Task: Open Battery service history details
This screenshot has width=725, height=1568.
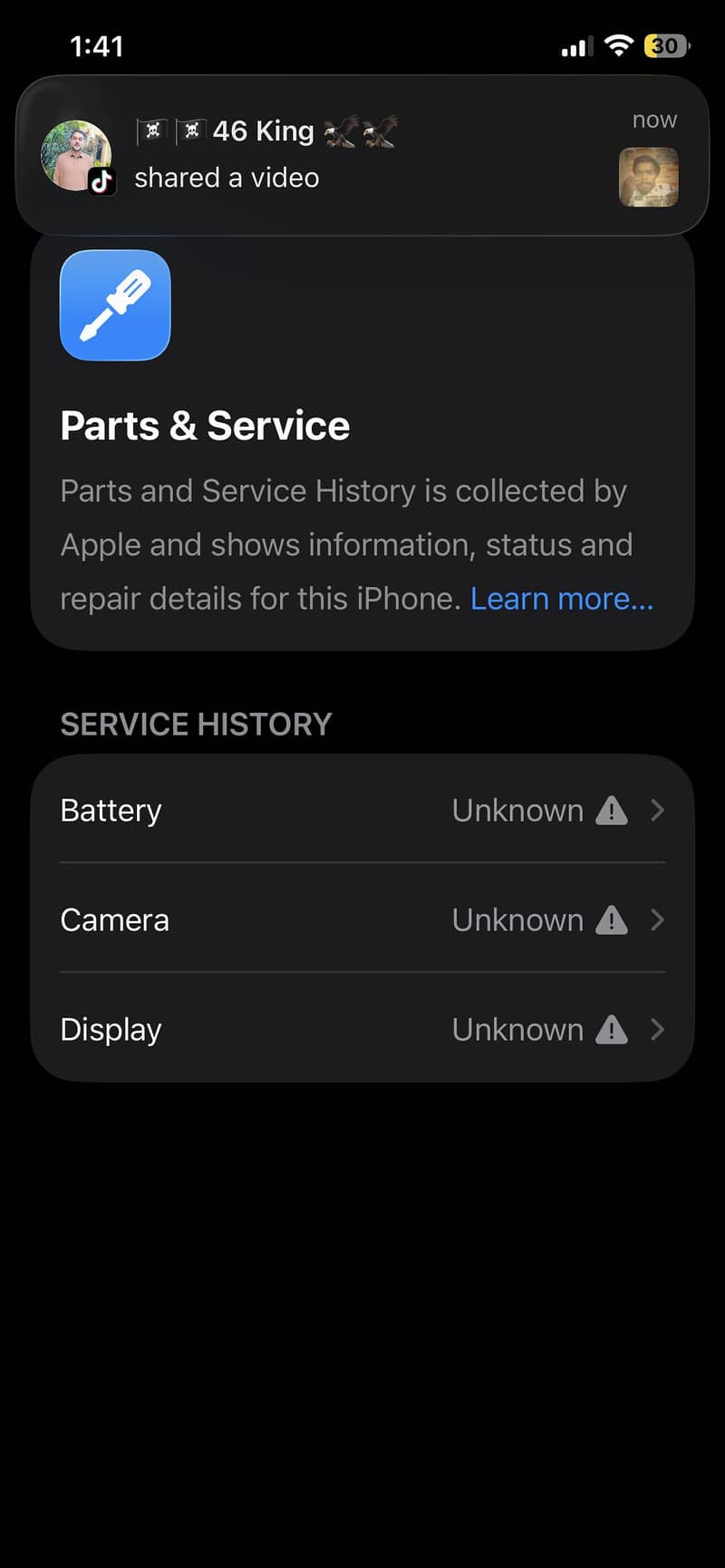Action: (x=362, y=810)
